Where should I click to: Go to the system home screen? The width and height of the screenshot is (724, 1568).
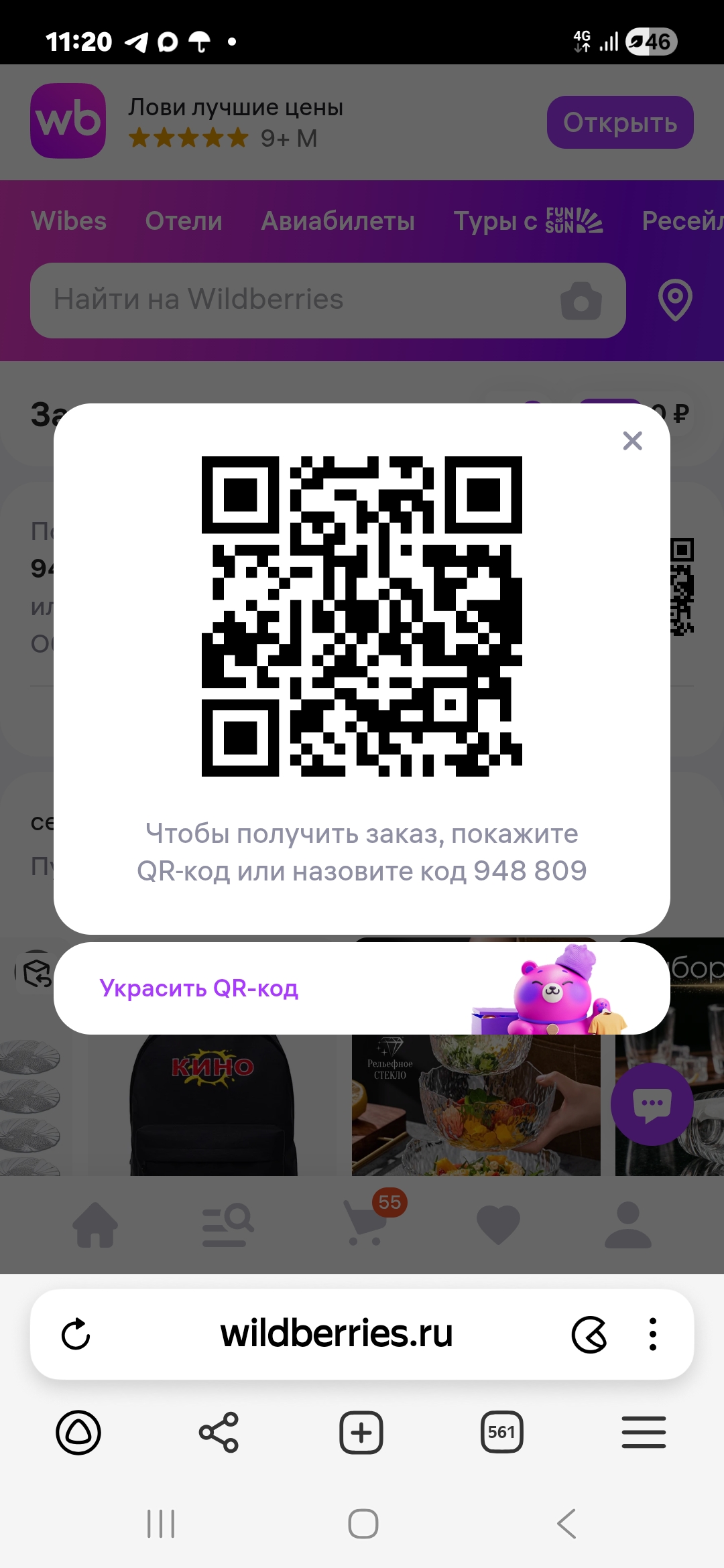pyautogui.click(x=363, y=1524)
